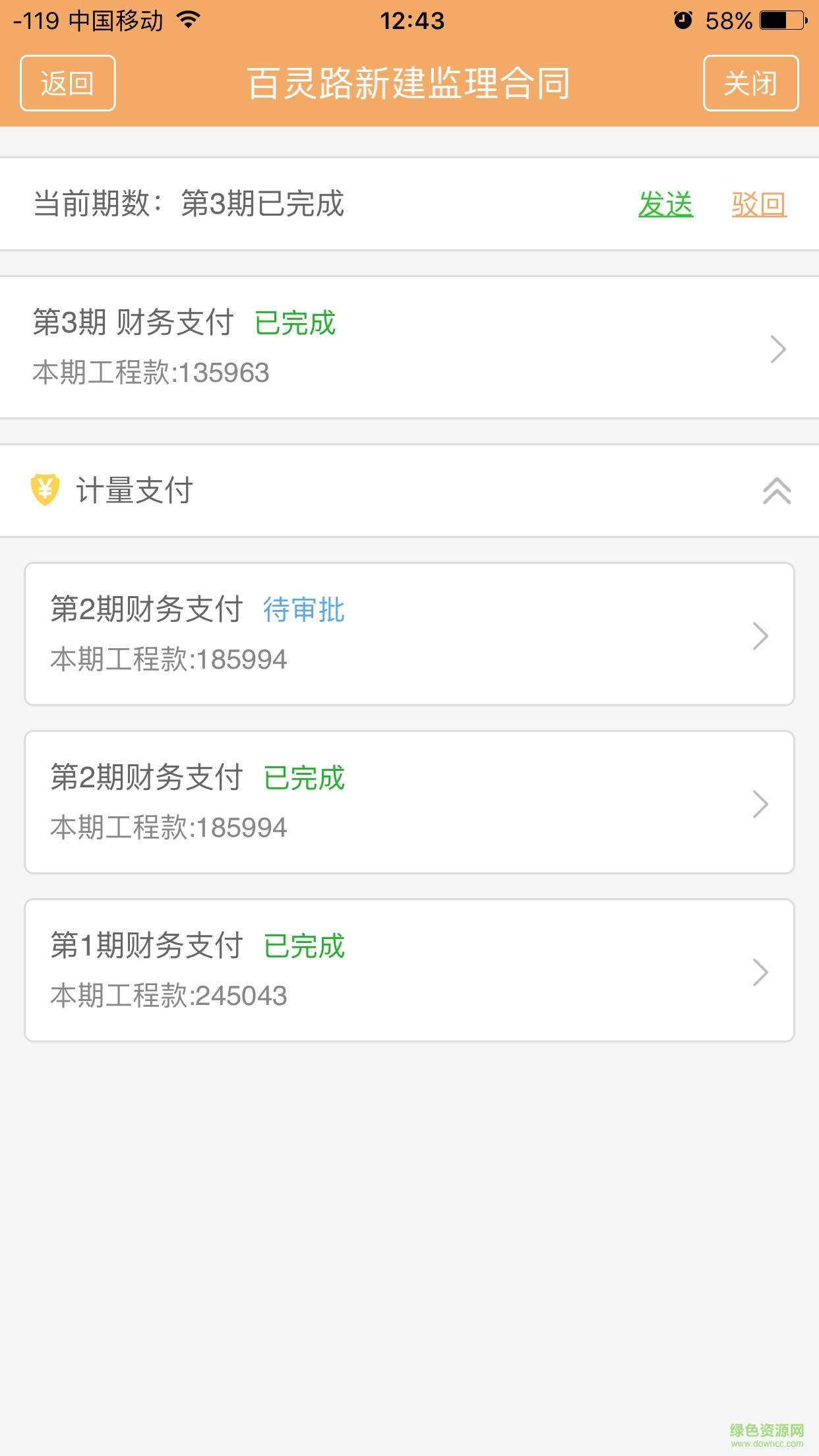Viewport: 819px width, 1456px height.
Task: Open 第3期 财务支付 已完成 row
Action: [409, 348]
